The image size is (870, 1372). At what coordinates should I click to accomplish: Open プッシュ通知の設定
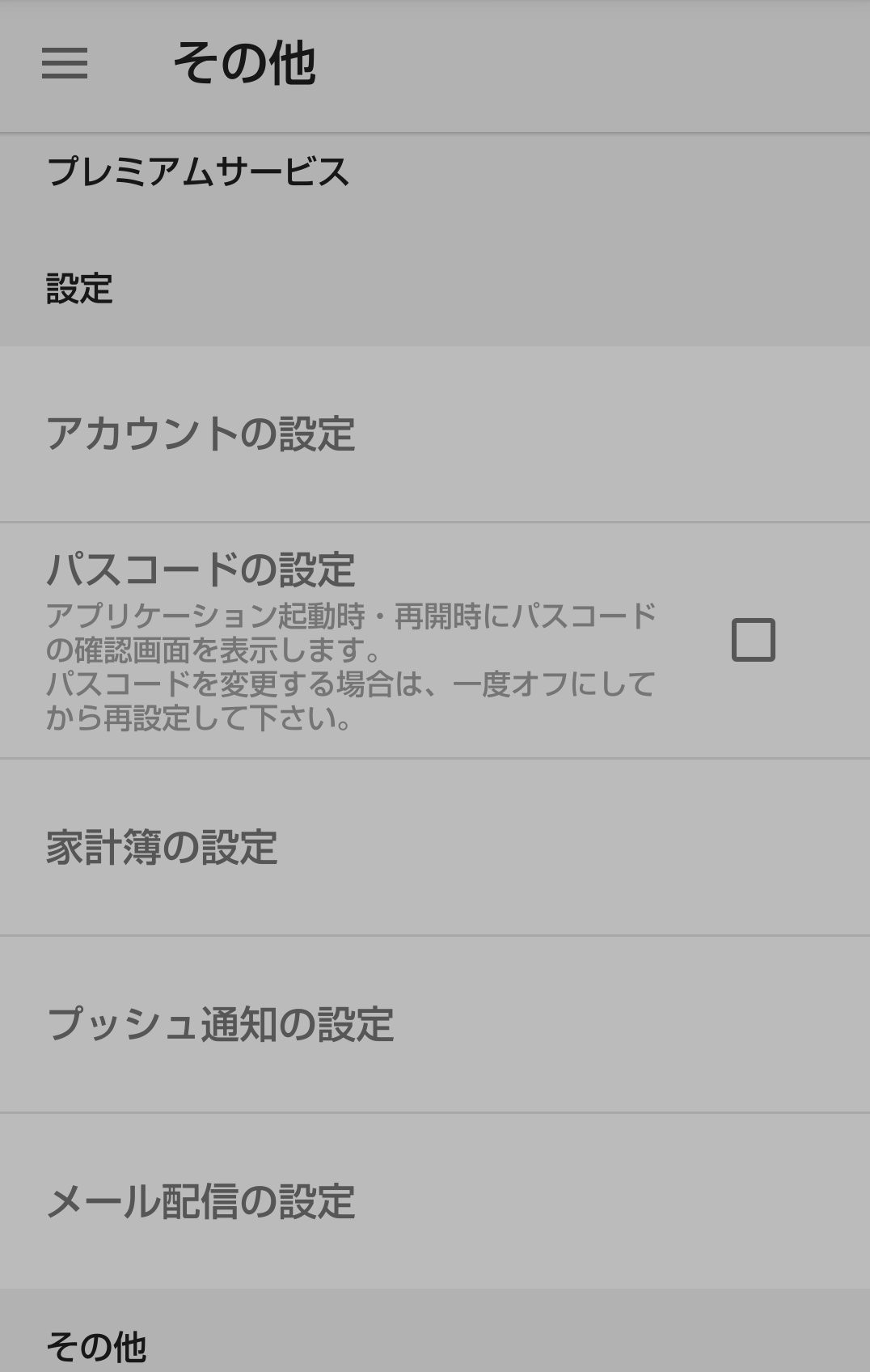point(220,1024)
